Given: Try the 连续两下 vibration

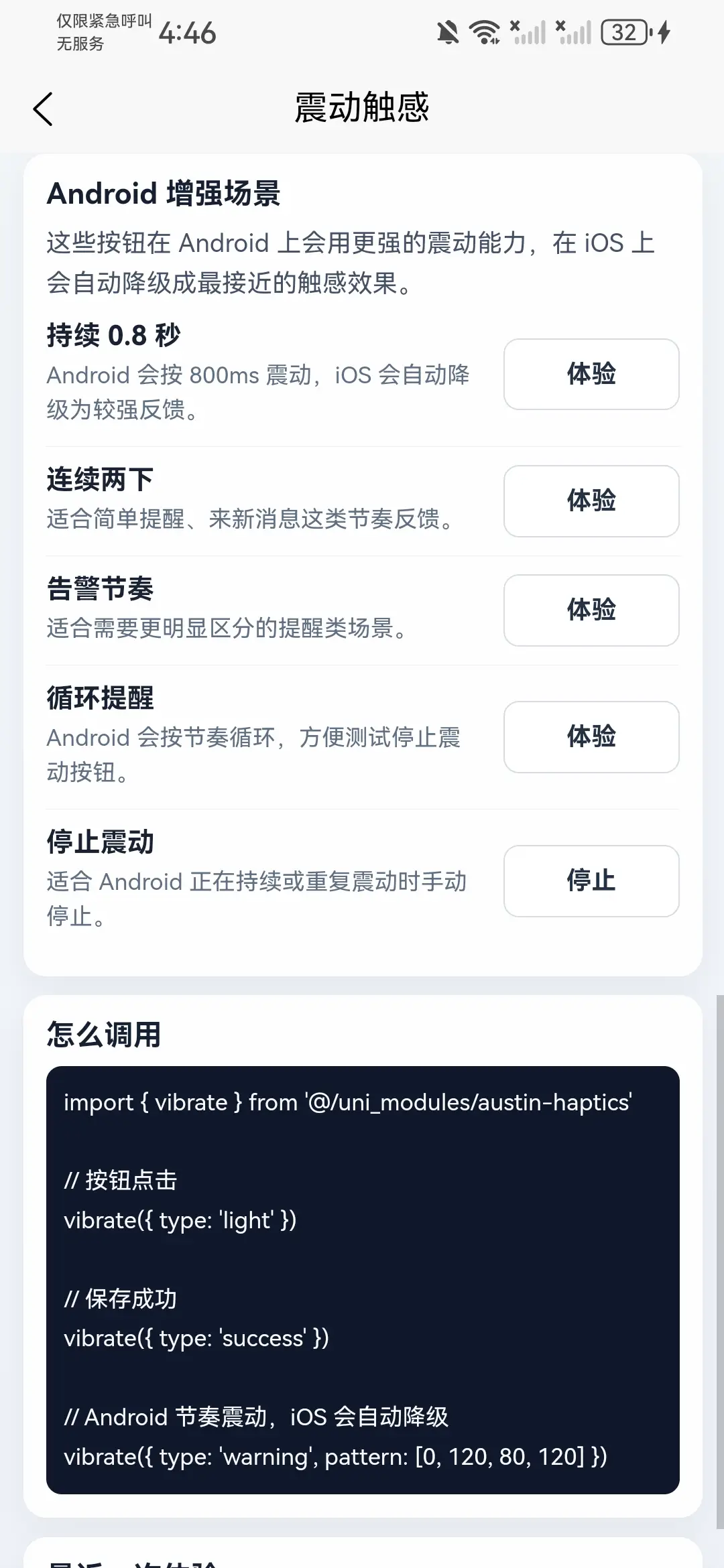Looking at the screenshot, I should pyautogui.click(x=591, y=501).
